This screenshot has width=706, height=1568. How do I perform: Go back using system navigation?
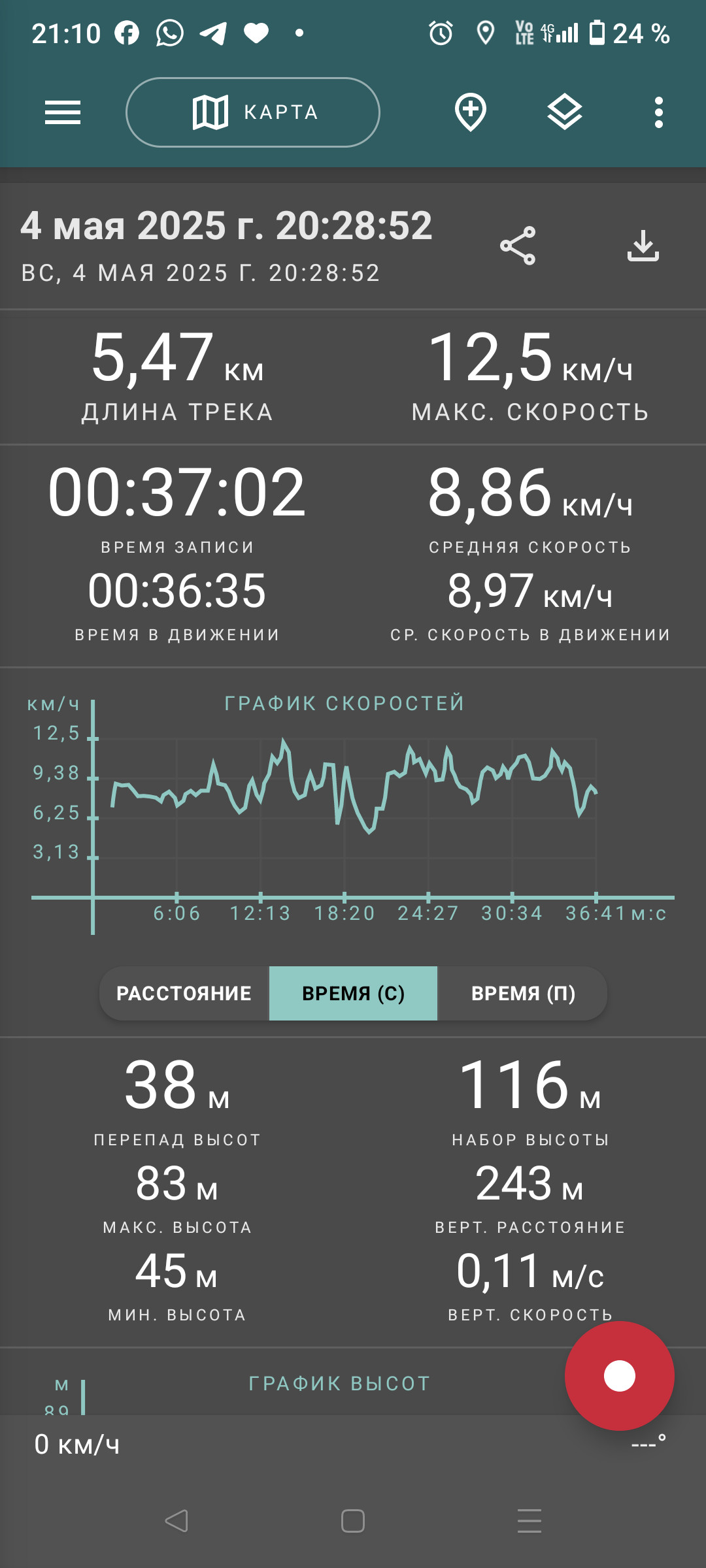coord(176,1521)
